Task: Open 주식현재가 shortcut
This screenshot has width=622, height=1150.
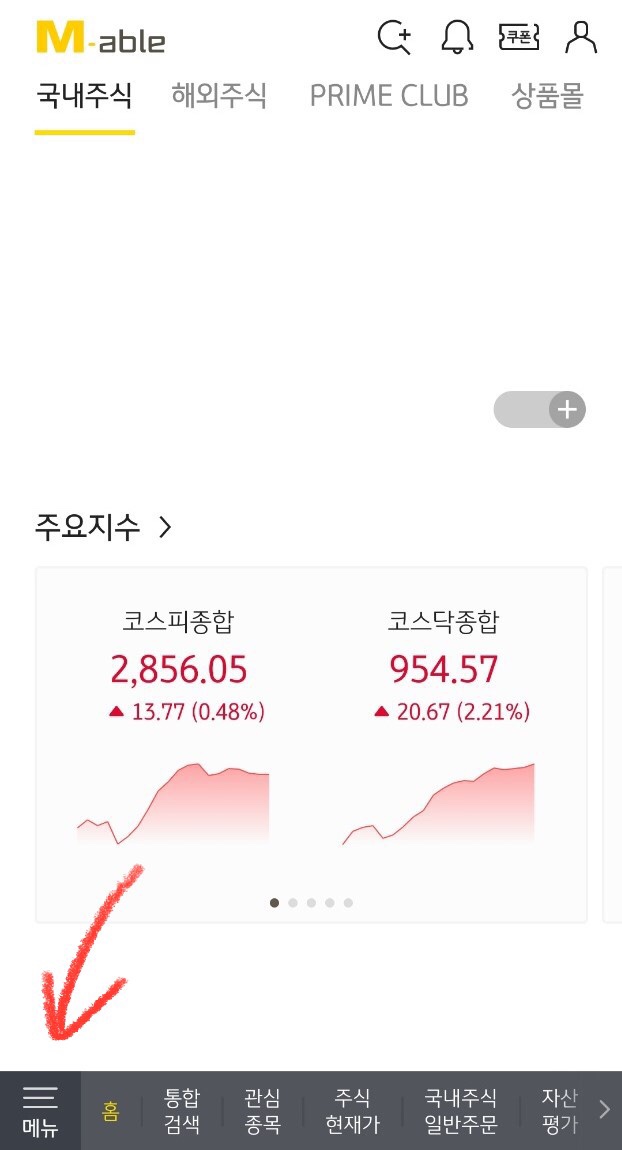Action: click(352, 1110)
